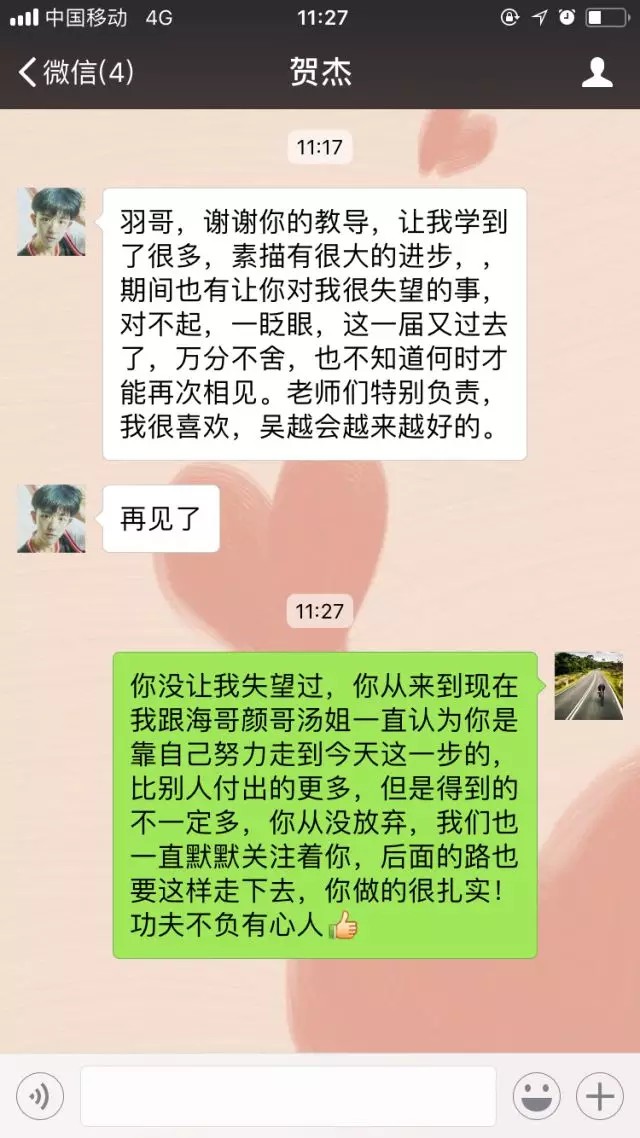Open chat info via the profile icon
Viewport: 640px width, 1138px height.
pyautogui.click(x=597, y=72)
